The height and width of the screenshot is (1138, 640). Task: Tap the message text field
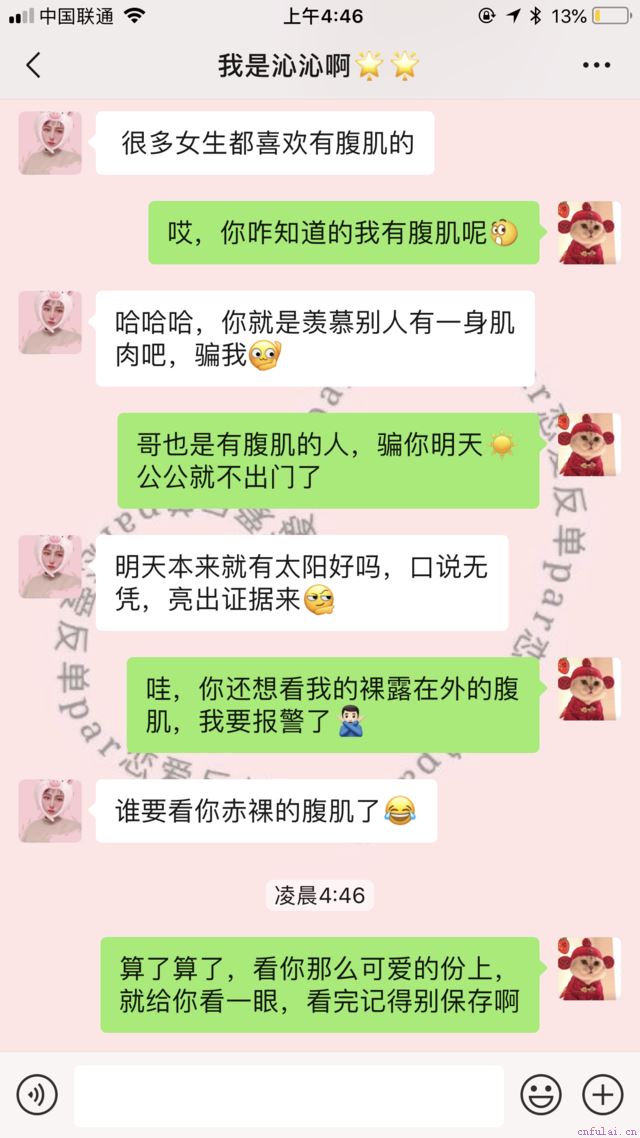289,1095
